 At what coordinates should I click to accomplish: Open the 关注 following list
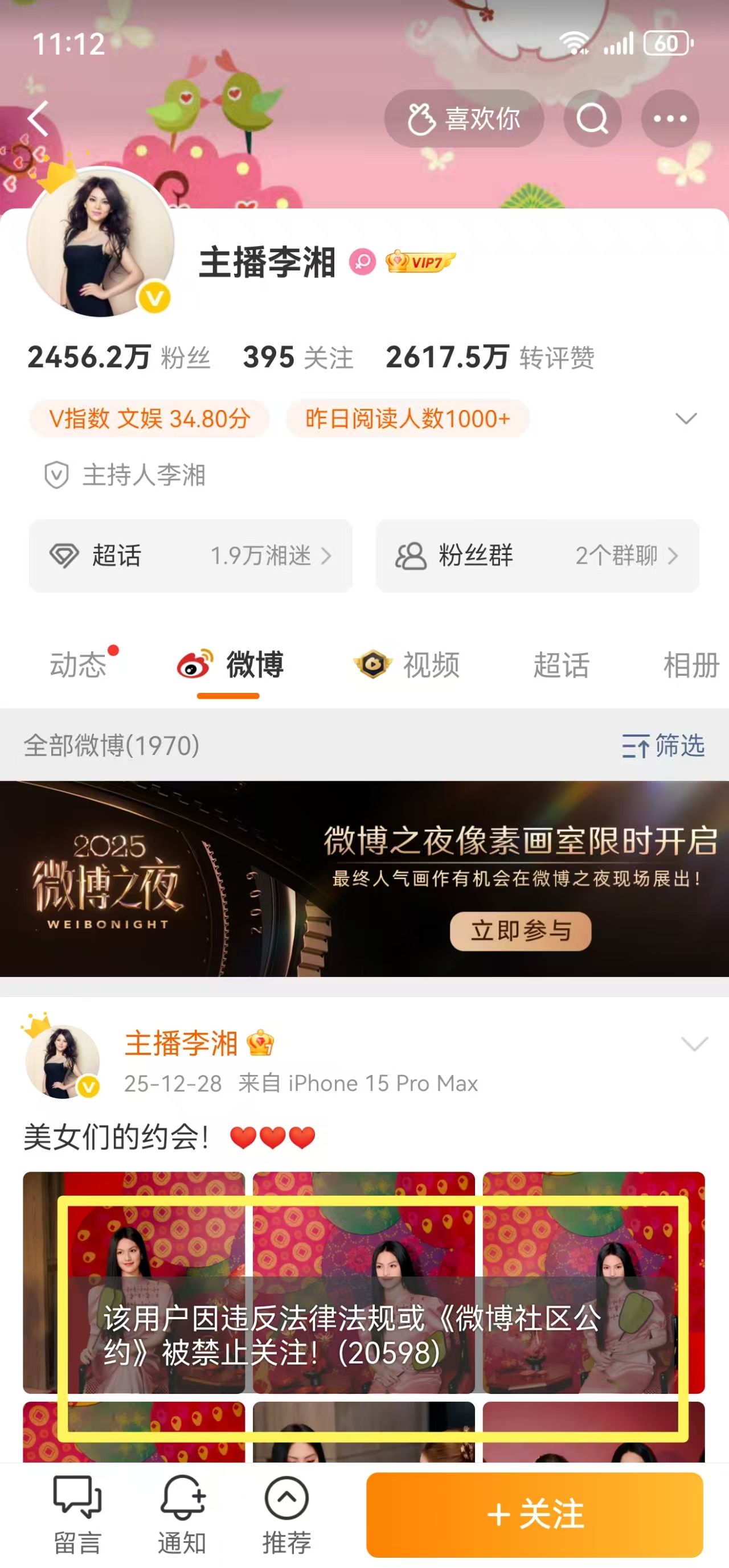[x=298, y=358]
